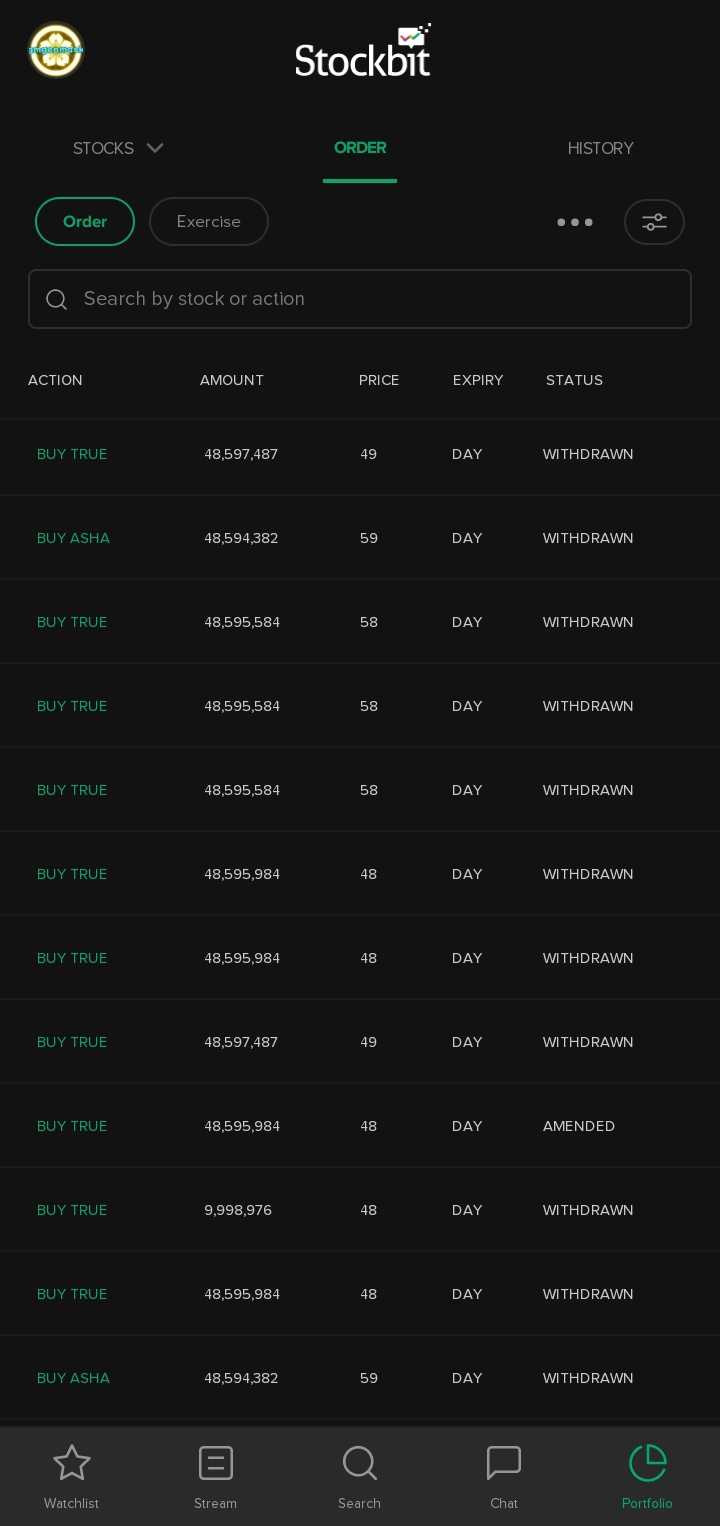This screenshot has width=720, height=1526.
Task: Open the three-dot more options
Action: click(575, 222)
